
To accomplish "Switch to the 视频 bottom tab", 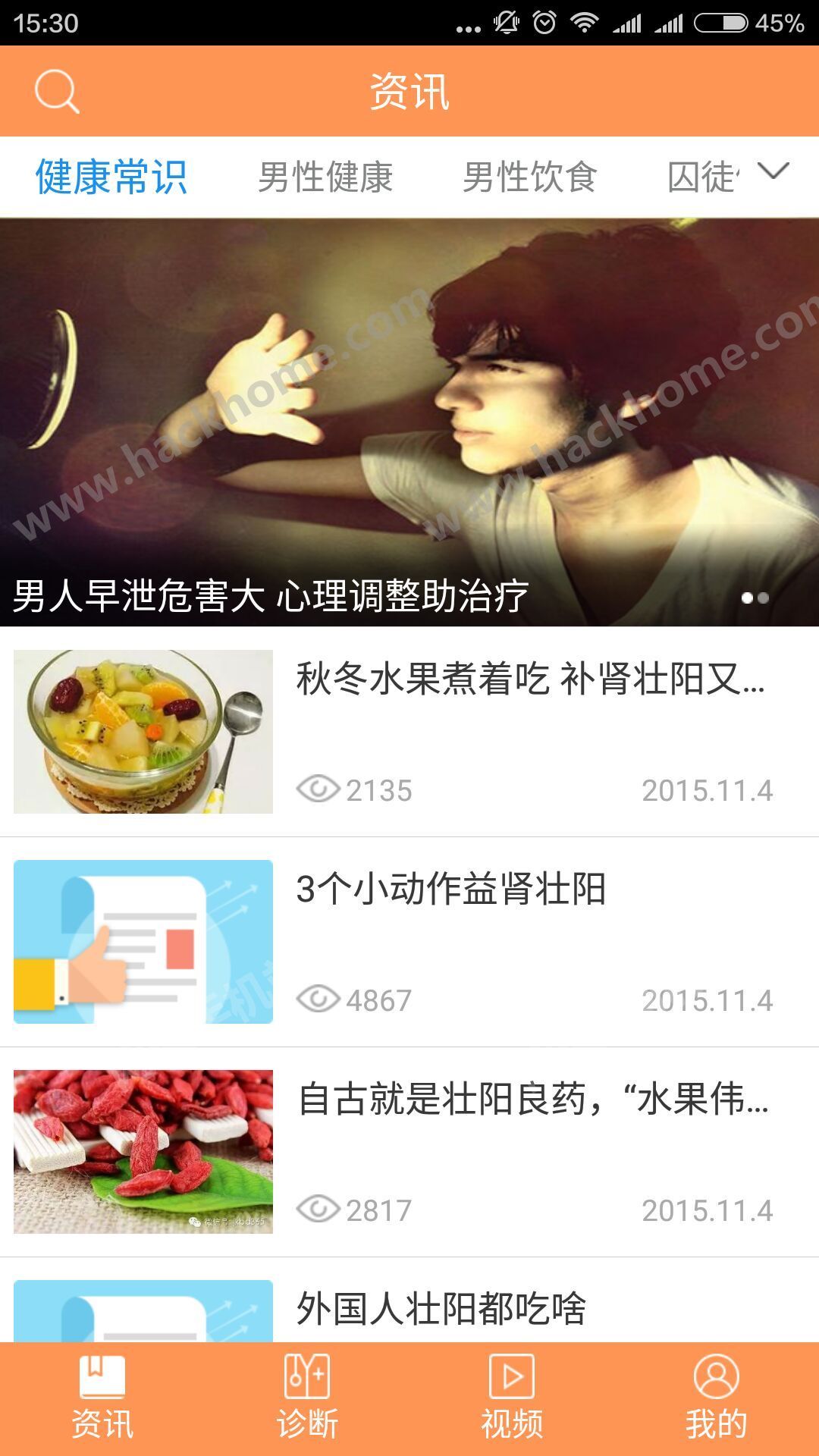I will [512, 1399].
